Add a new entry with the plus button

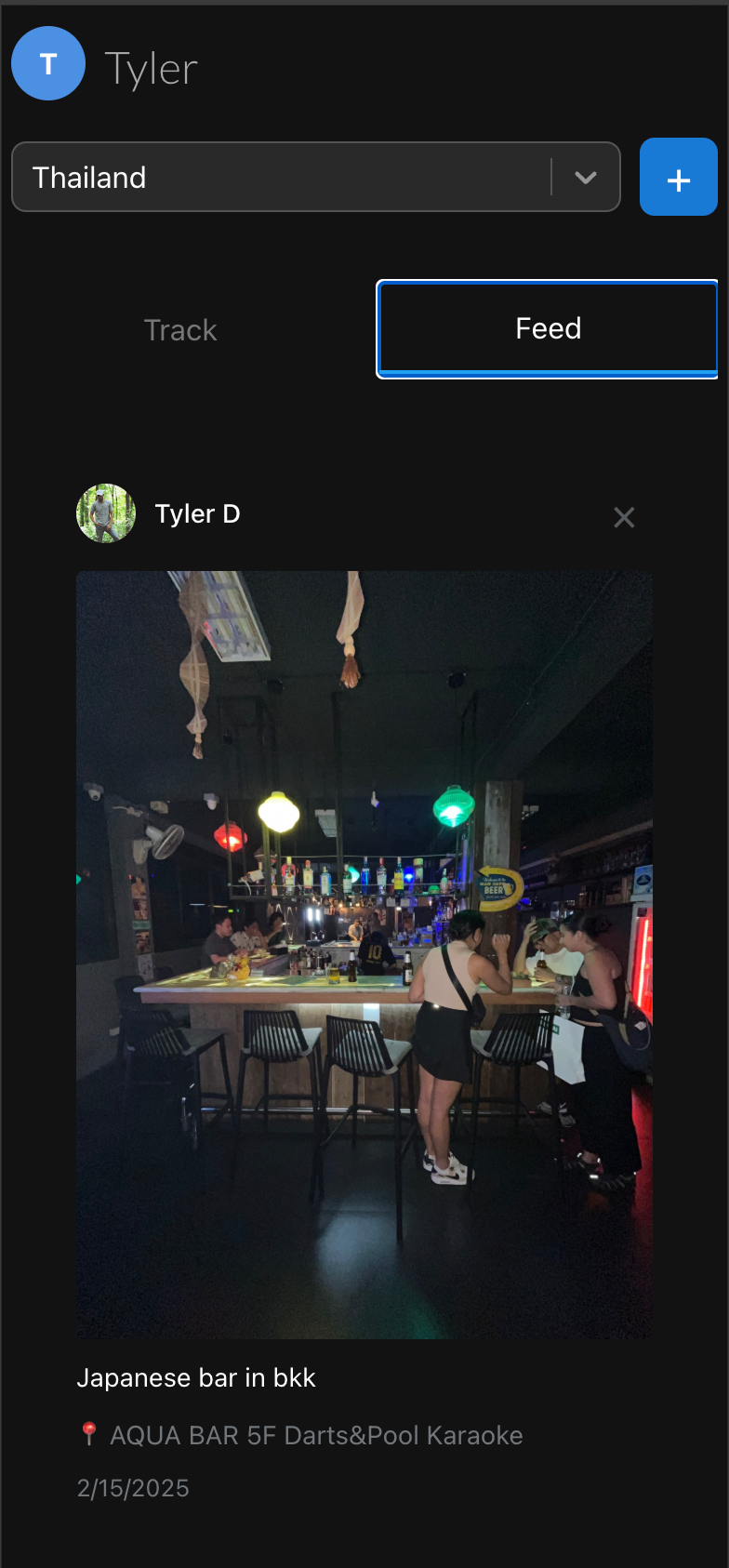pos(678,178)
